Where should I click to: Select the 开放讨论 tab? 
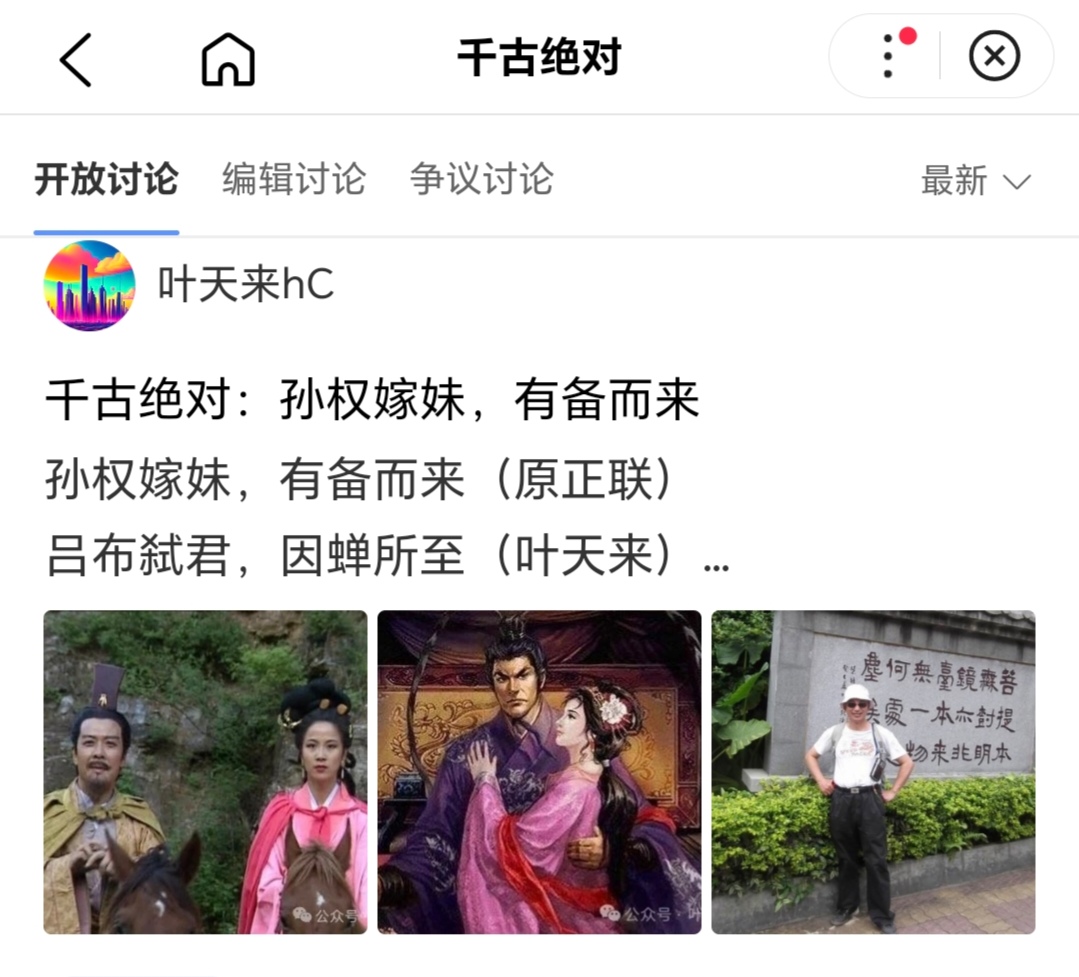[106, 180]
